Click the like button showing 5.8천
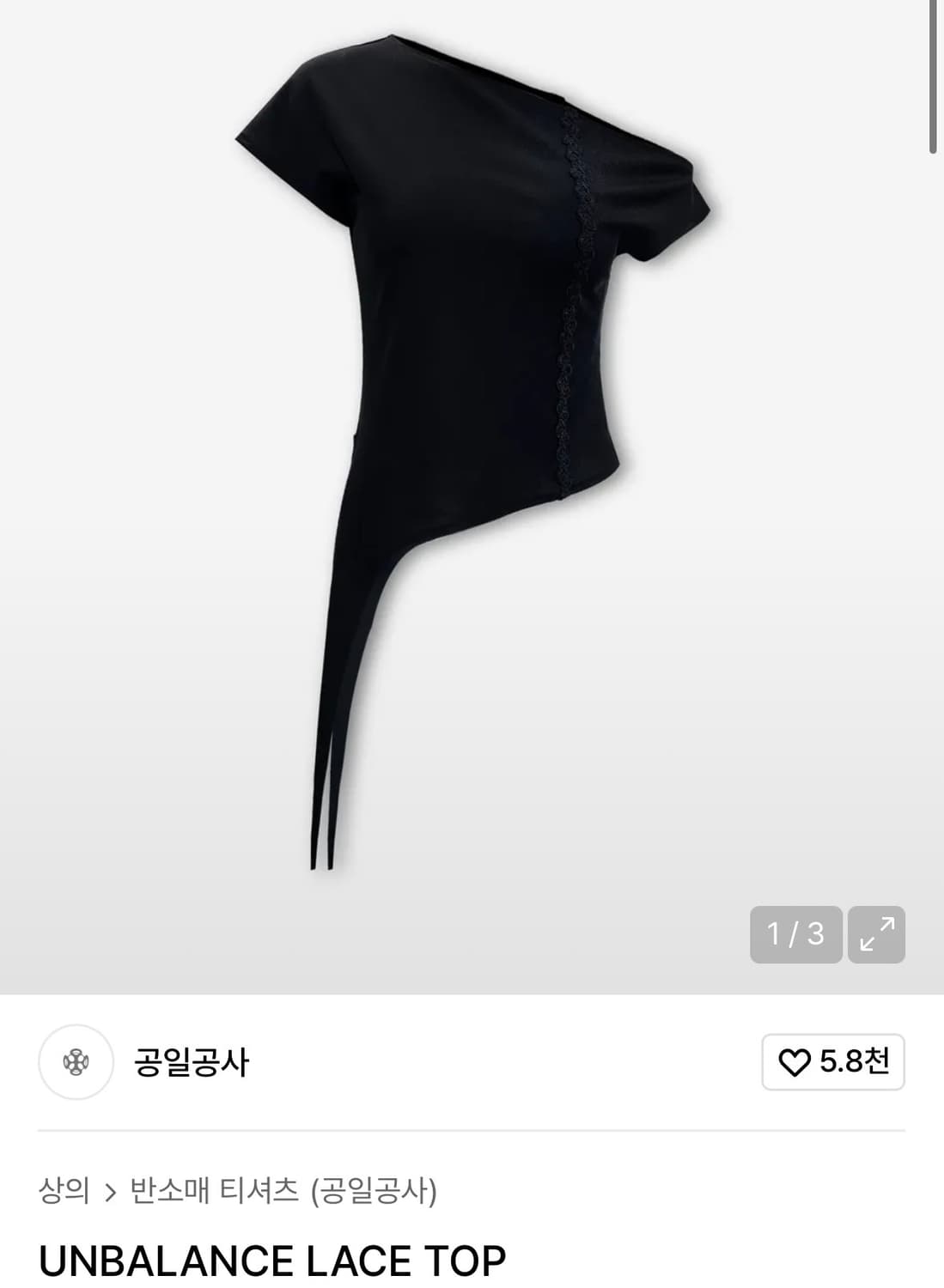 (x=830, y=1062)
